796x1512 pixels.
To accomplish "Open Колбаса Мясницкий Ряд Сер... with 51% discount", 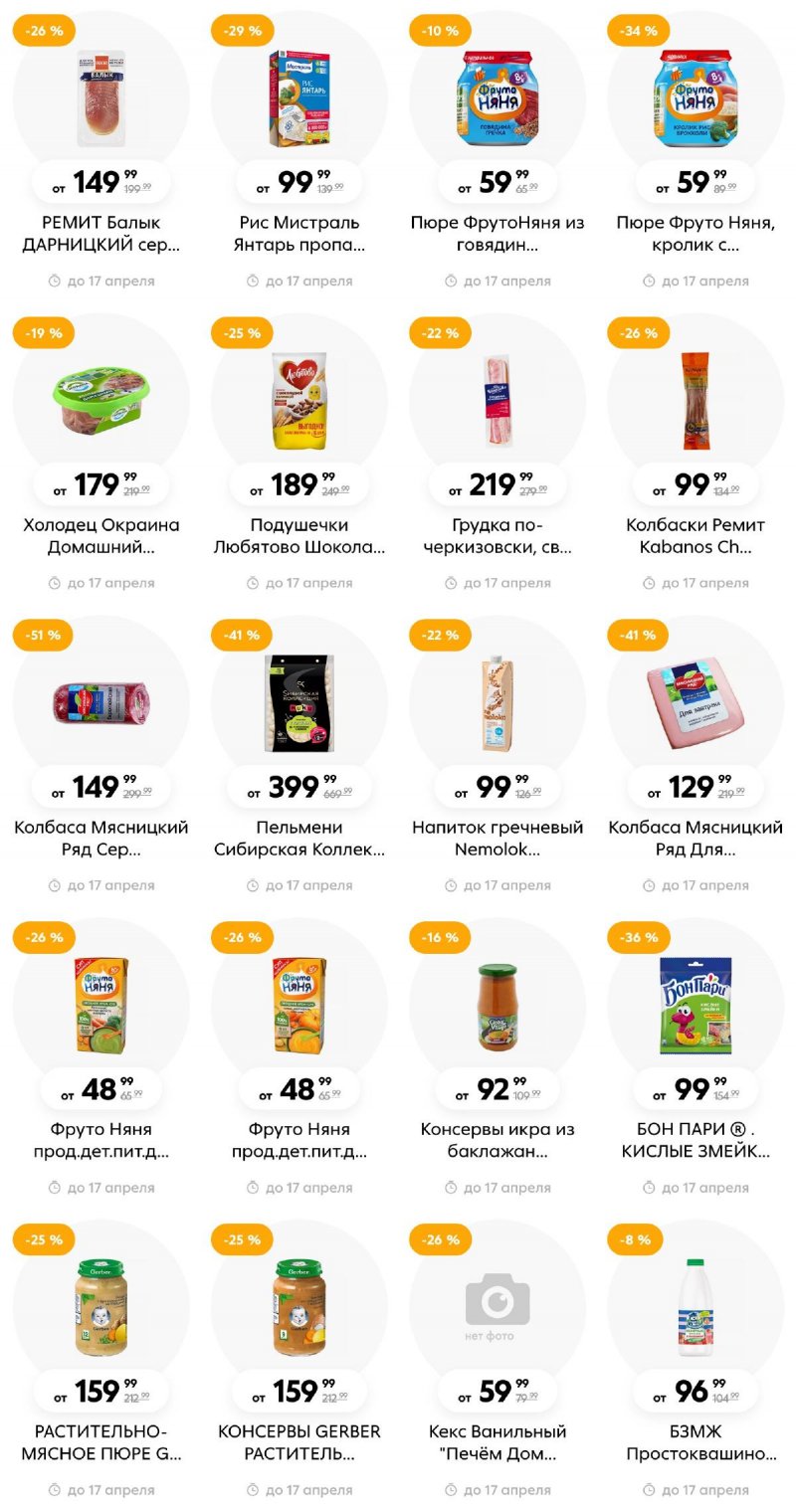I will [x=100, y=704].
